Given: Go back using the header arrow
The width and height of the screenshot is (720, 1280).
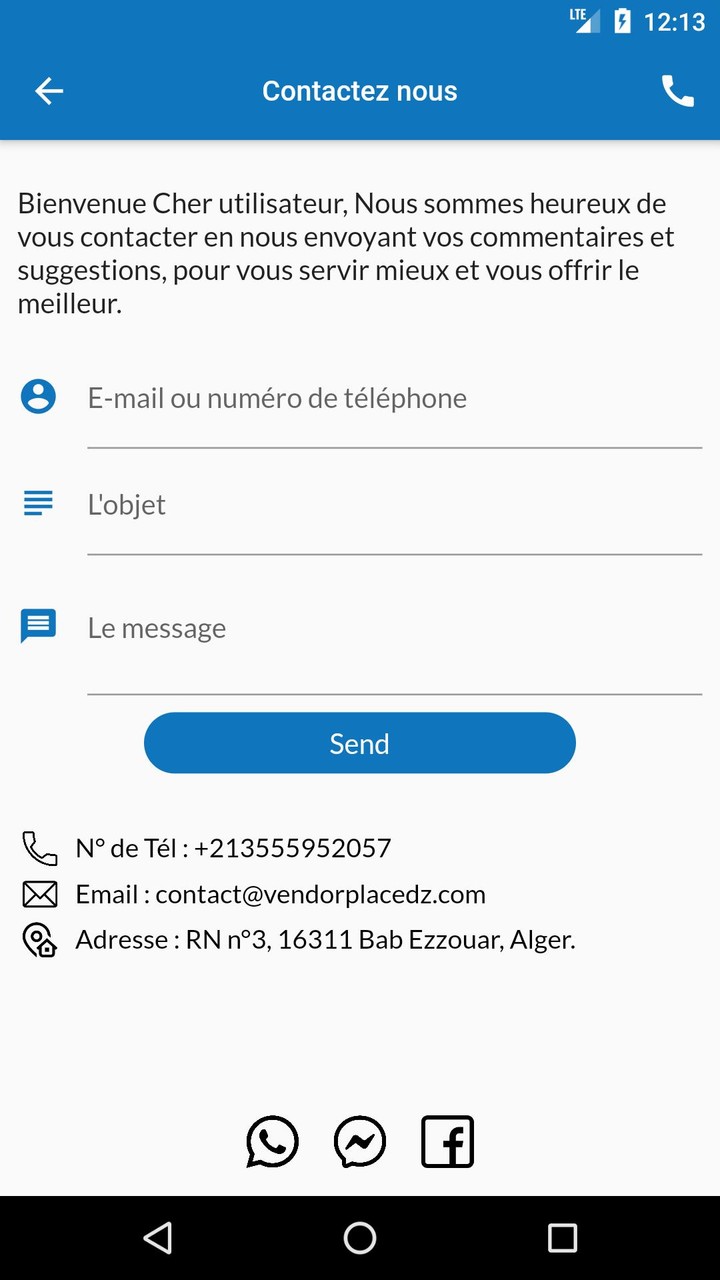Looking at the screenshot, I should point(49,91).
